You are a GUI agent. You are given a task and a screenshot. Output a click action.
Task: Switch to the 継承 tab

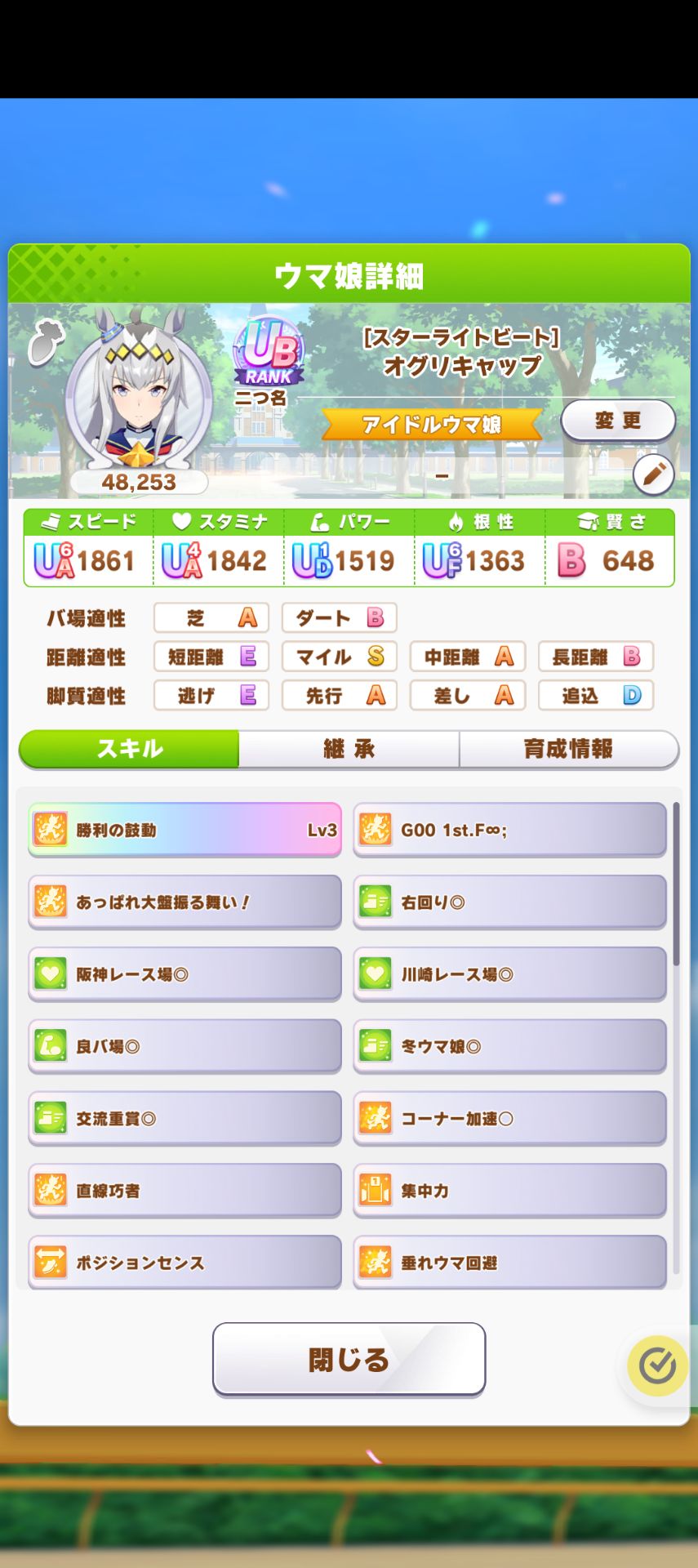point(349,748)
